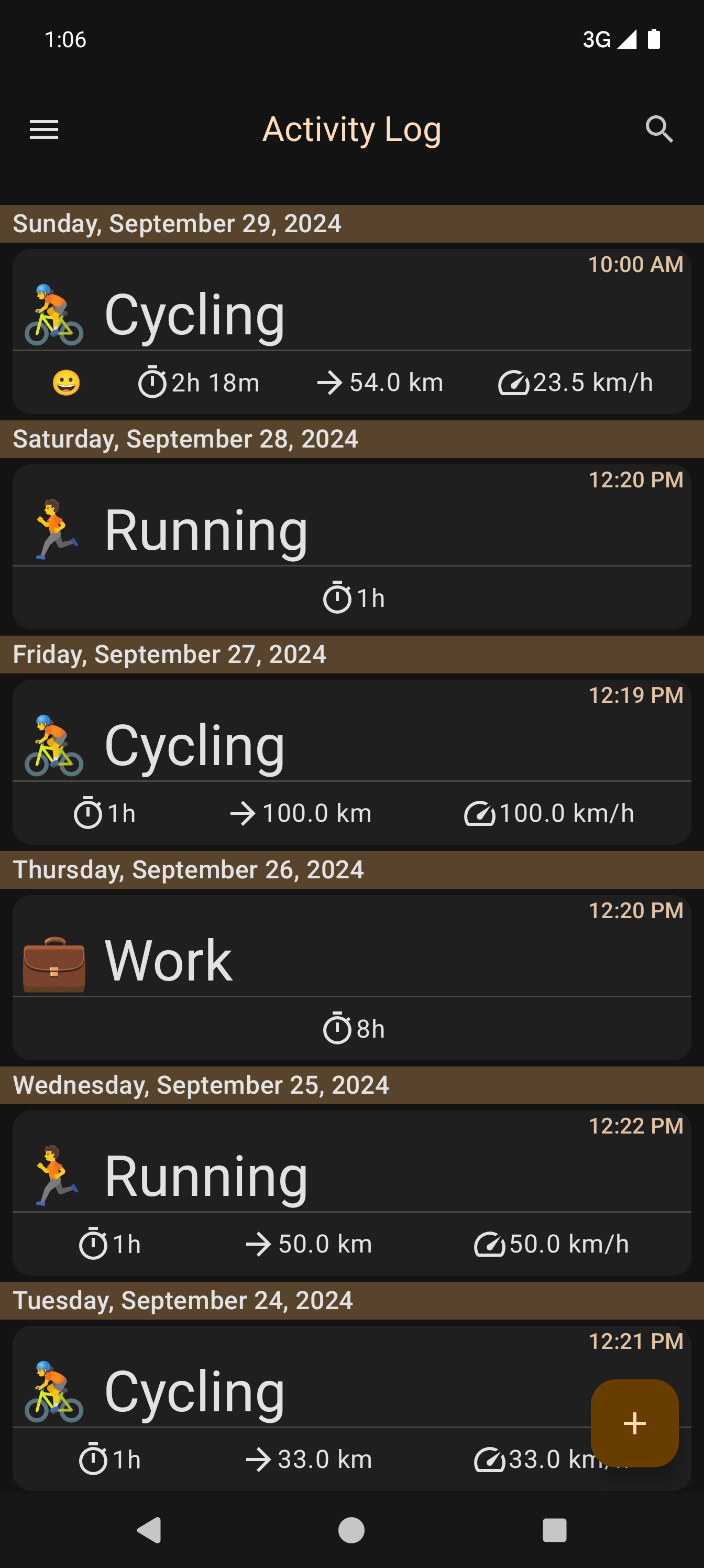
Task: Go back using the system back button
Action: point(150,1529)
